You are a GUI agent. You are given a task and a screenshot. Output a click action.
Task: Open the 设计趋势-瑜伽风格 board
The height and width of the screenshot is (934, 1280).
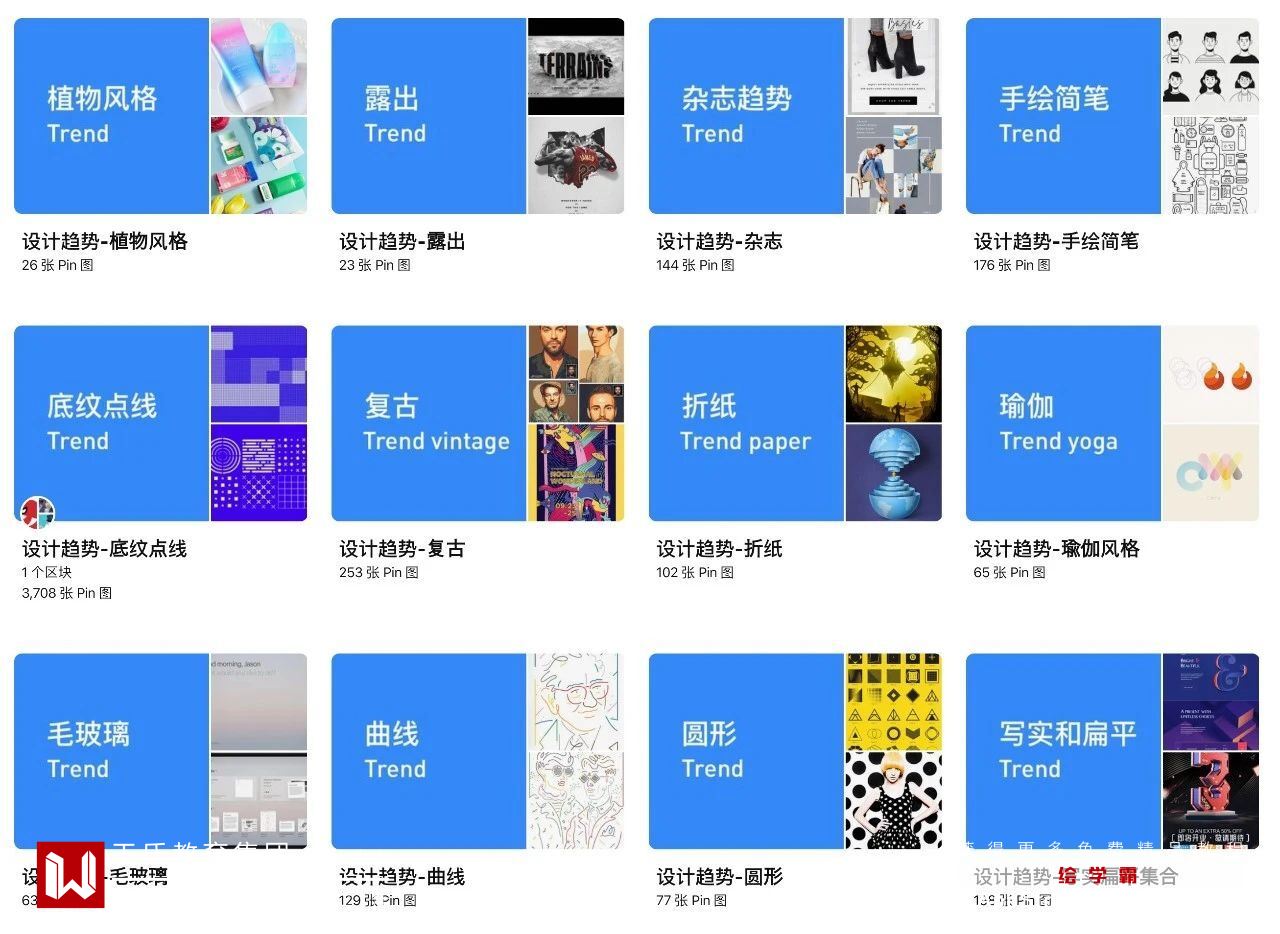tap(1112, 423)
